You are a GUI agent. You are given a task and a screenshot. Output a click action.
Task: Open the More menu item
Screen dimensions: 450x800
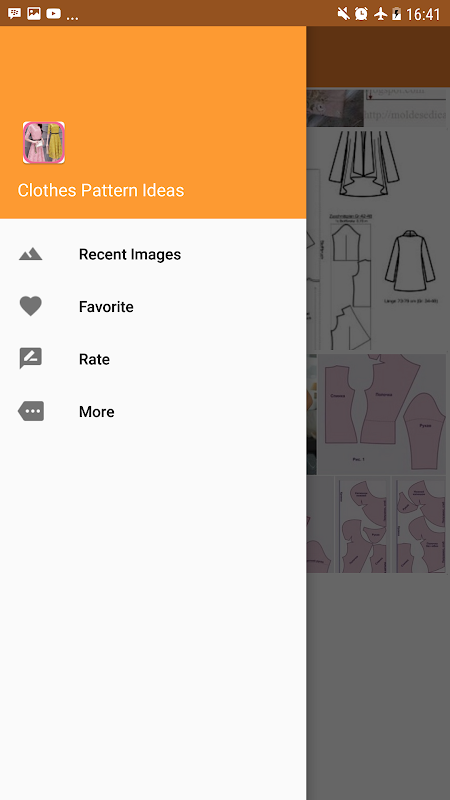pyautogui.click(x=153, y=412)
